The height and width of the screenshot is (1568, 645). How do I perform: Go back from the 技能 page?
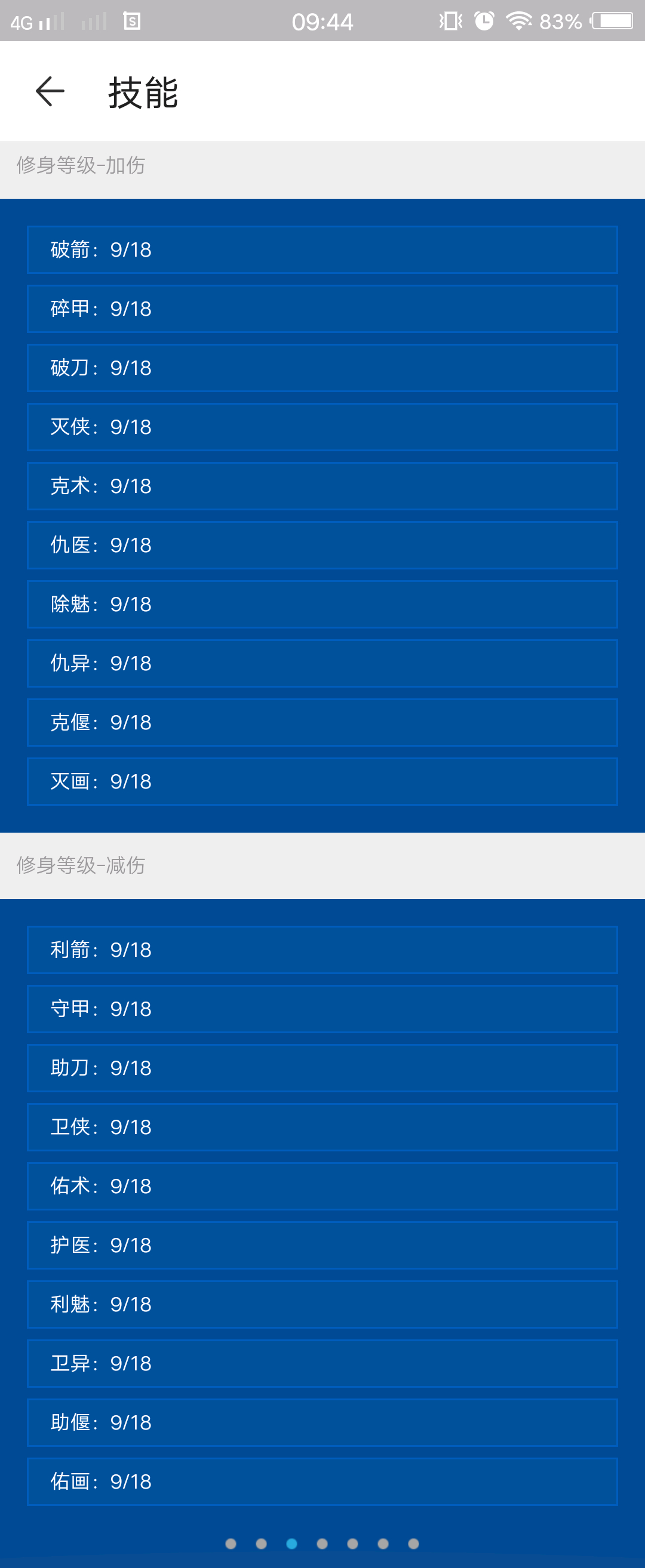50,92
